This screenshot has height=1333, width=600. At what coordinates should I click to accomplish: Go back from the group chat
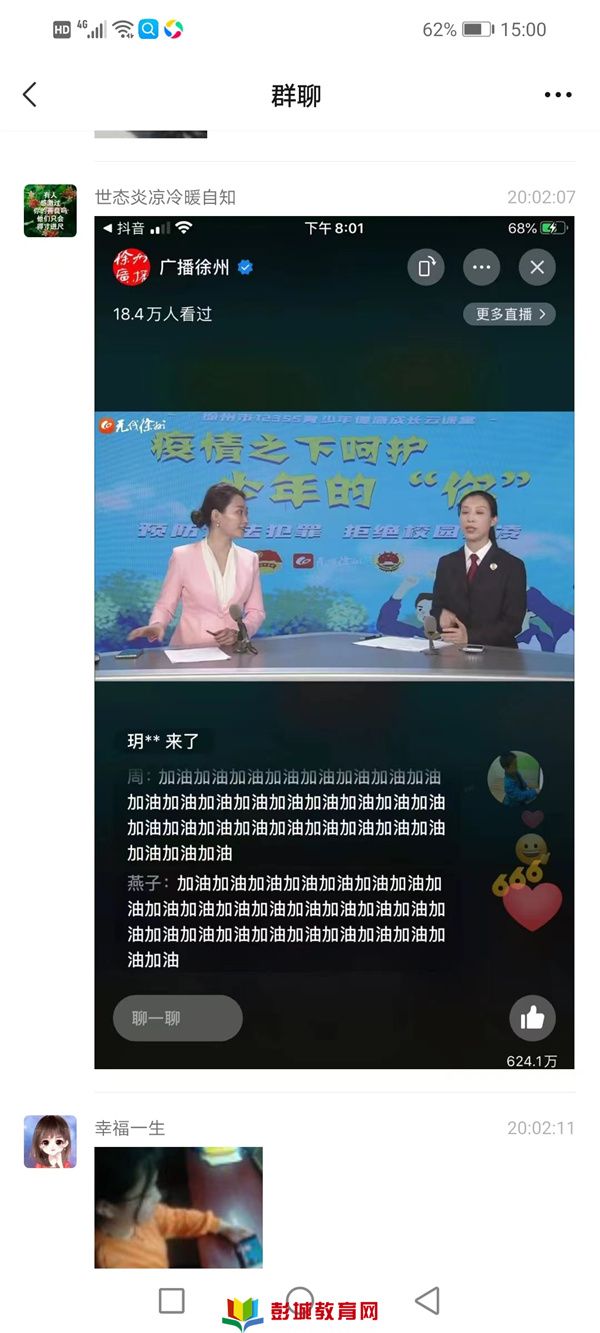click(x=29, y=95)
